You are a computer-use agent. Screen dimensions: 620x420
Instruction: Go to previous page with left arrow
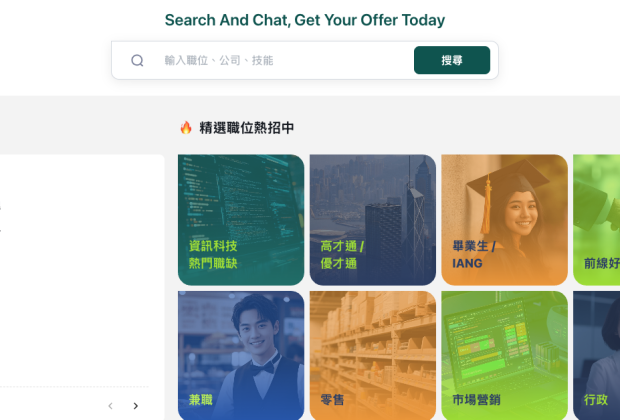pyautogui.click(x=110, y=406)
